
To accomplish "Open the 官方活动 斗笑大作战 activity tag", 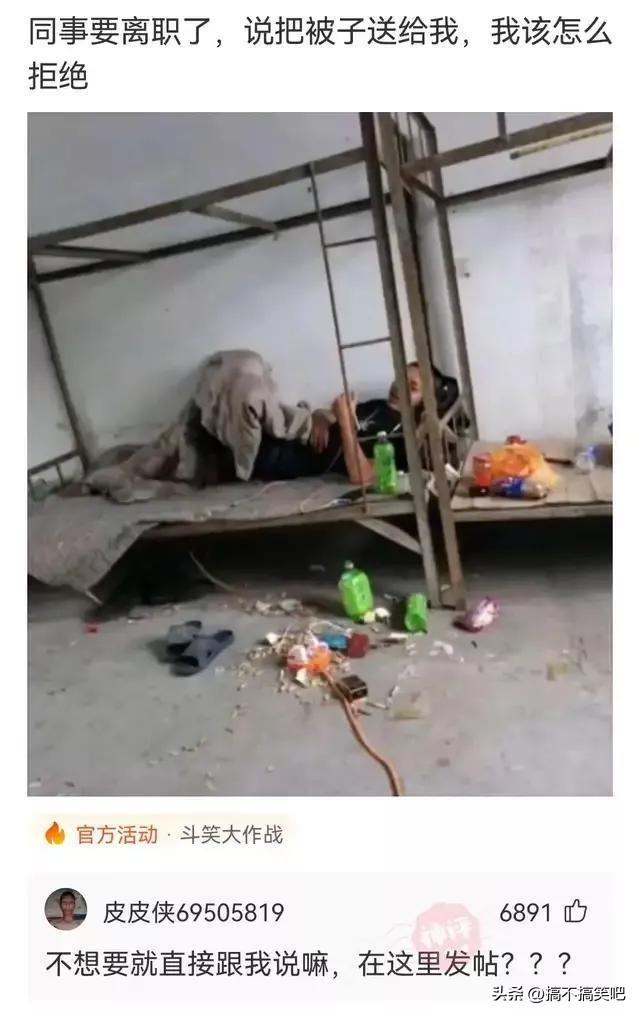I will [164, 834].
